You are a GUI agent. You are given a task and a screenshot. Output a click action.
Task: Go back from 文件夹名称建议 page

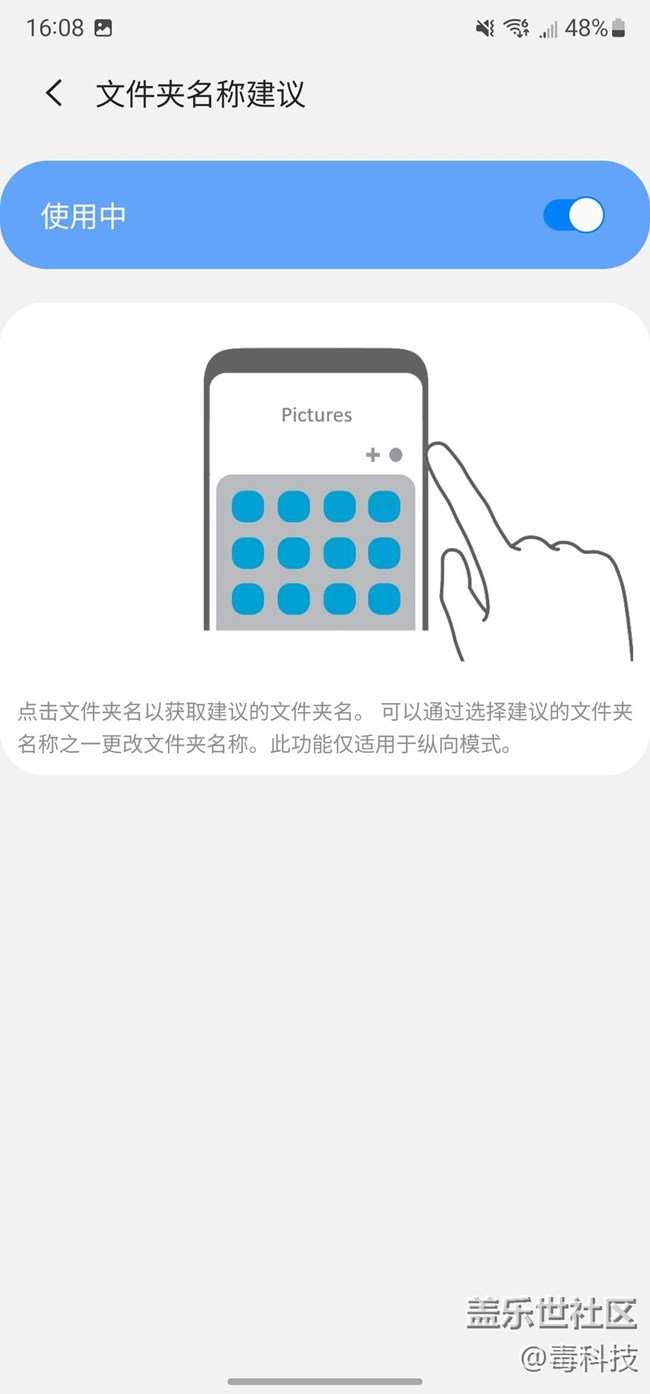(54, 94)
